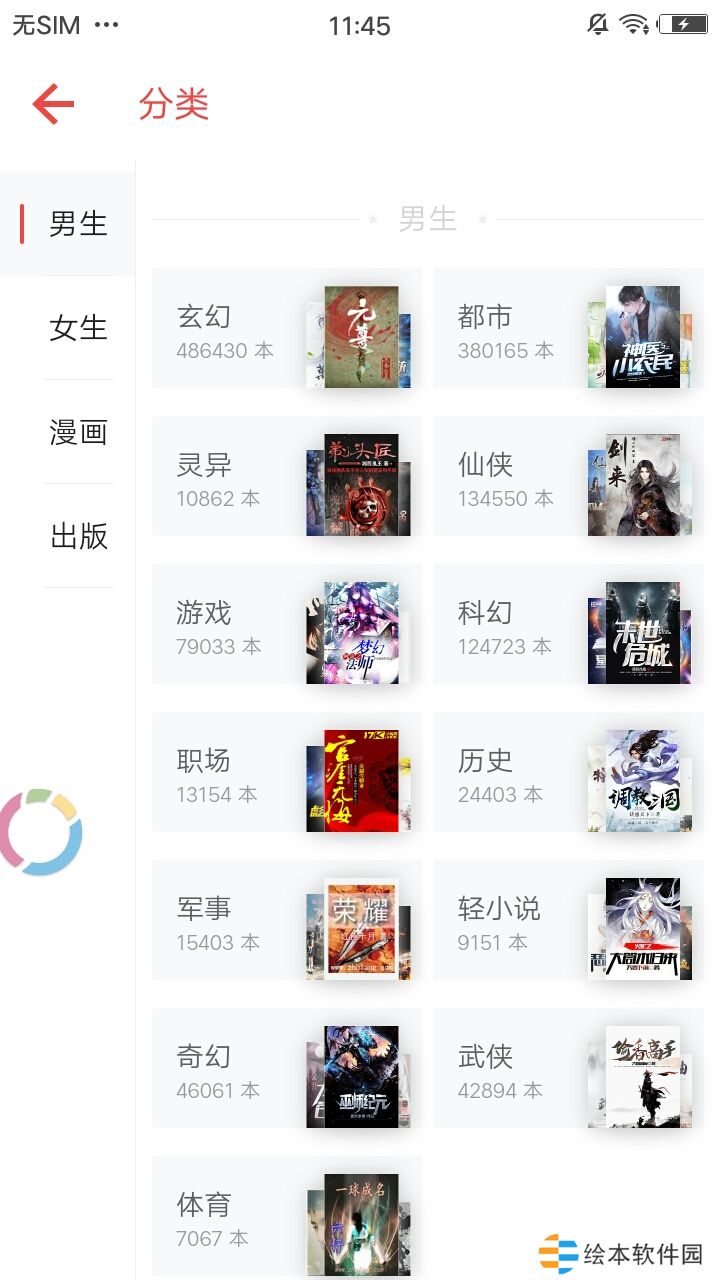Switch to the 出版 category tab

[78, 536]
